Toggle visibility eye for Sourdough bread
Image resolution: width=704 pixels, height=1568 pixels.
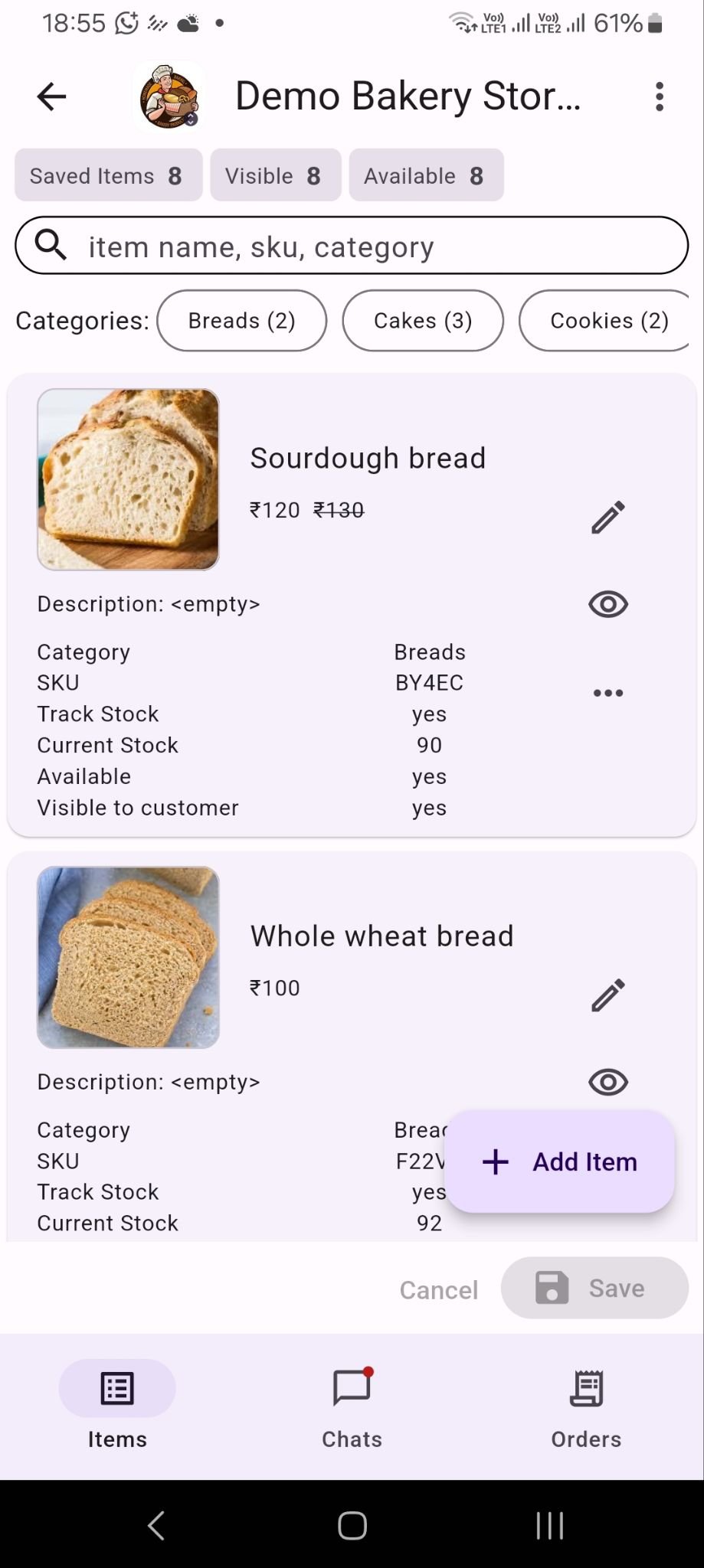coord(607,604)
